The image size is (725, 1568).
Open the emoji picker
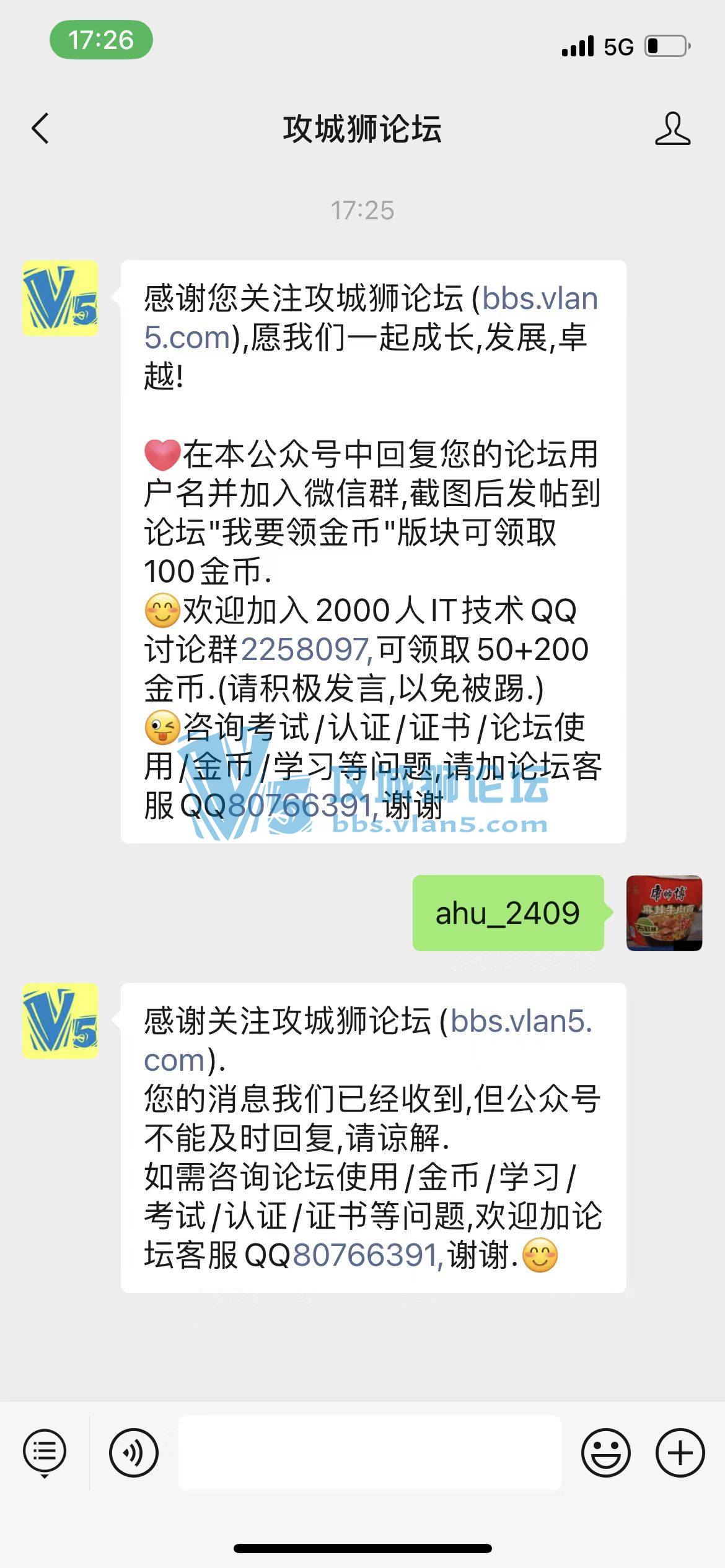pos(605,1452)
